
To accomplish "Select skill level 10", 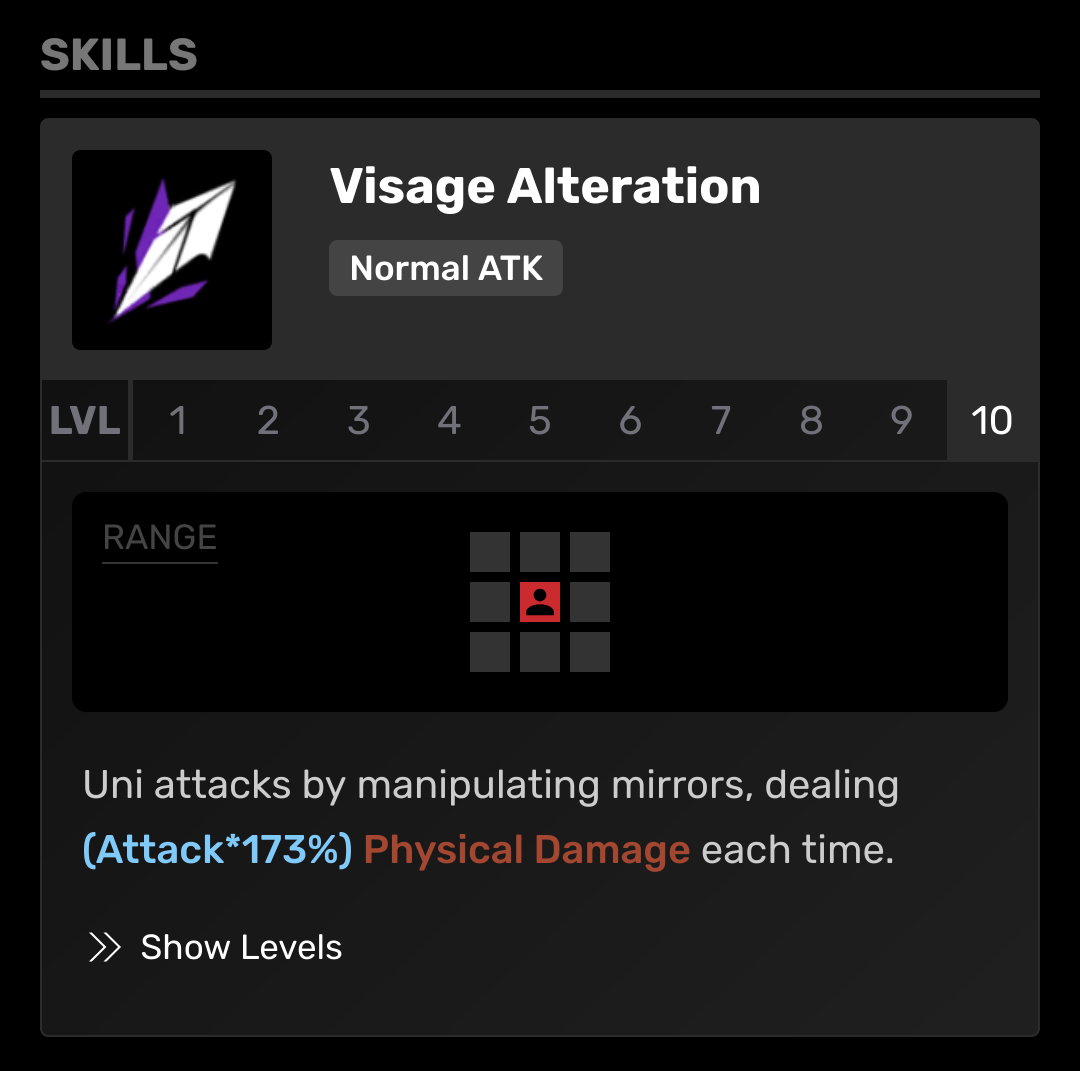I will coord(992,421).
